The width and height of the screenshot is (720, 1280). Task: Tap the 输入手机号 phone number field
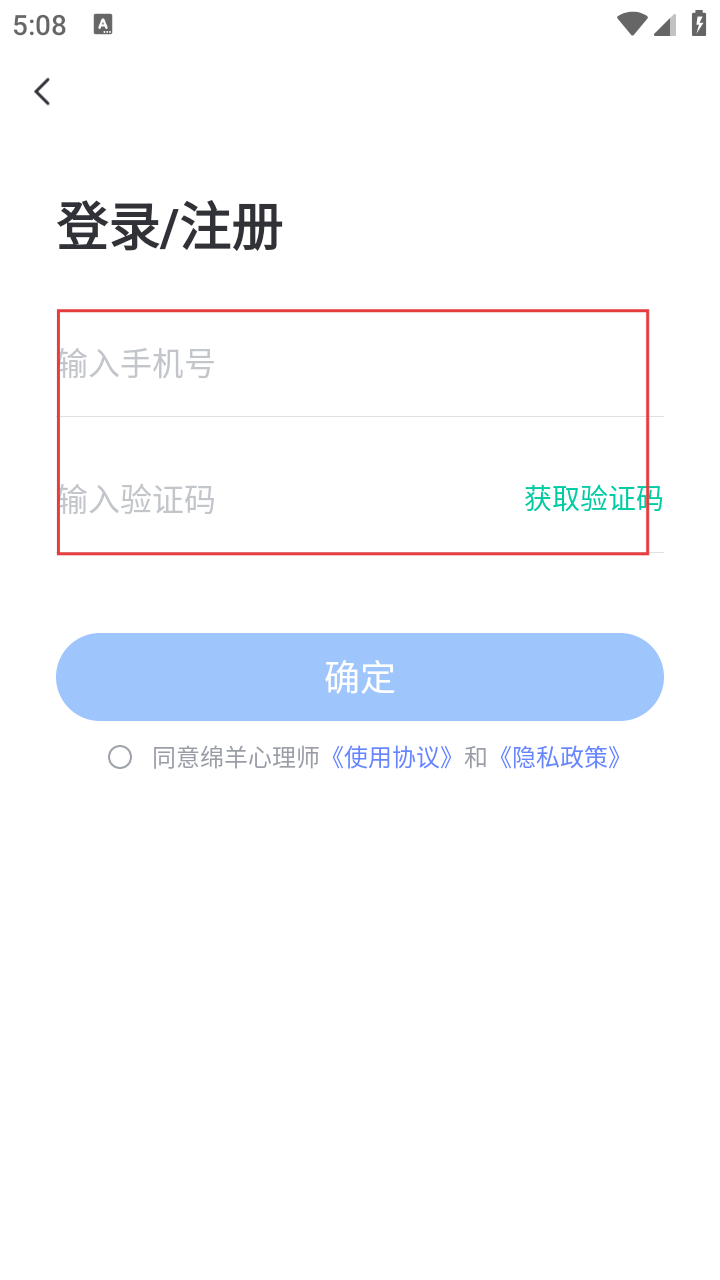pos(360,363)
